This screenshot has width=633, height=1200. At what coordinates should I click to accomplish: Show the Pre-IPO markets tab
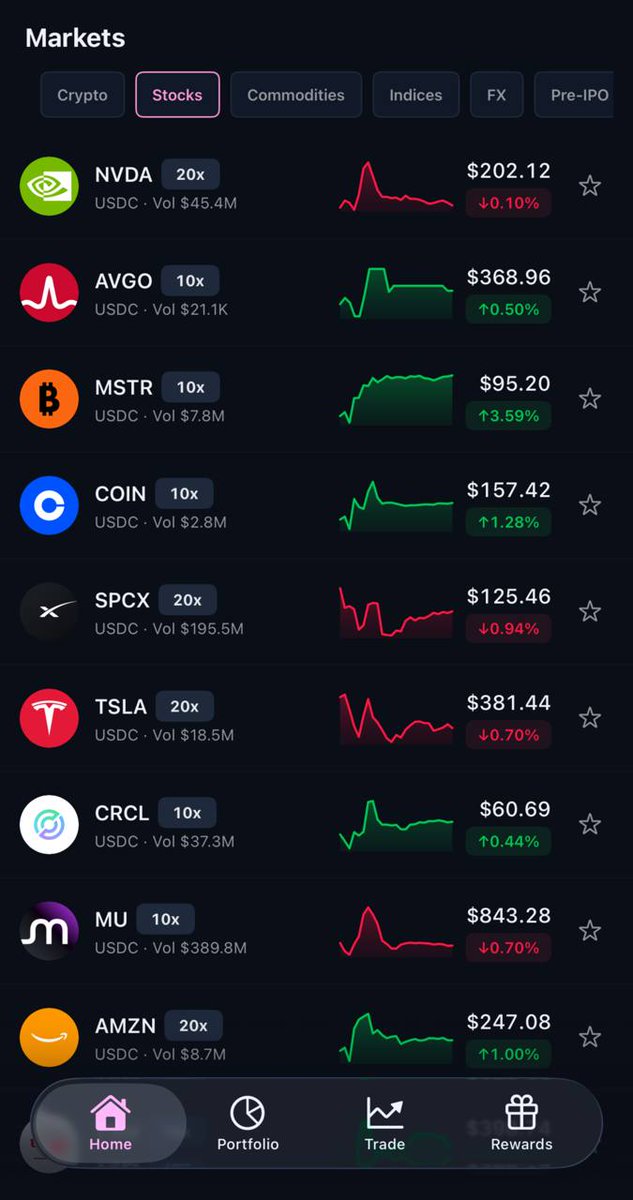click(x=574, y=95)
